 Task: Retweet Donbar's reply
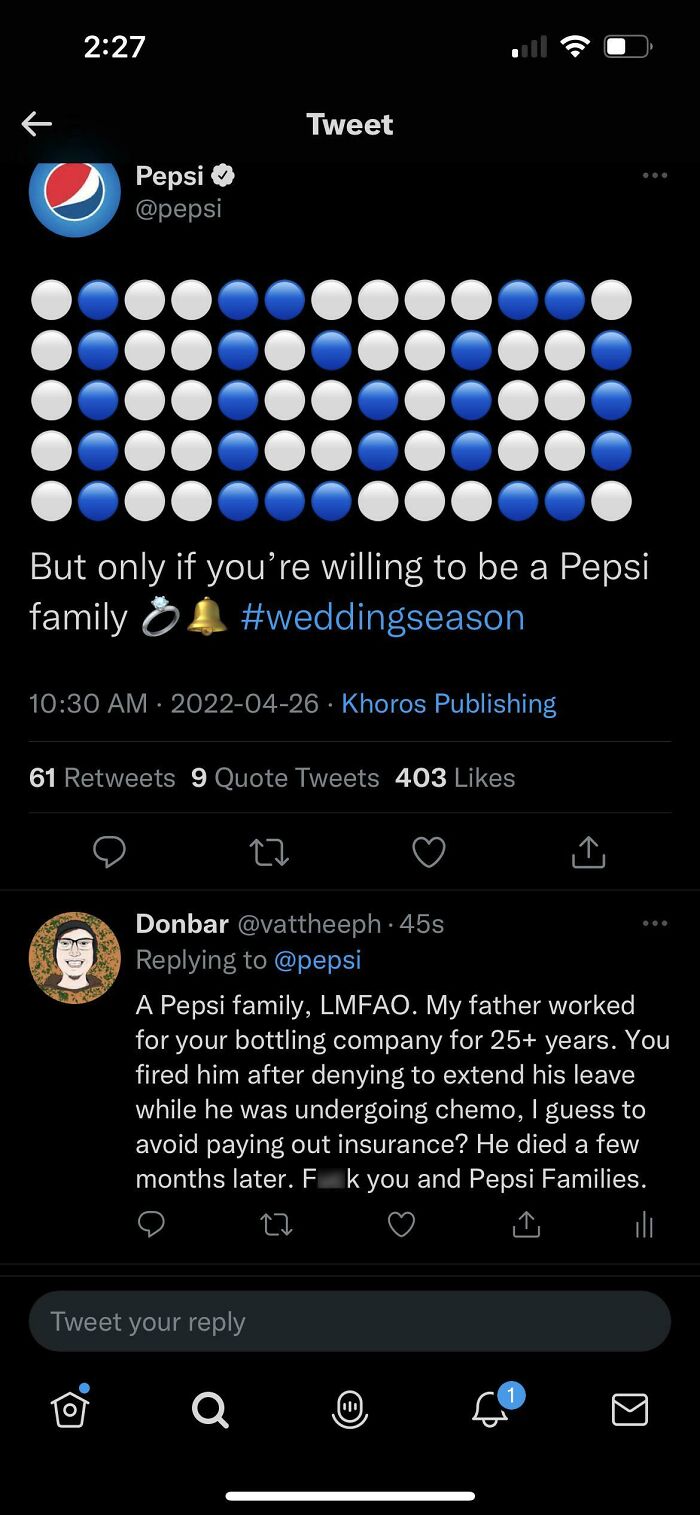pos(276,1224)
